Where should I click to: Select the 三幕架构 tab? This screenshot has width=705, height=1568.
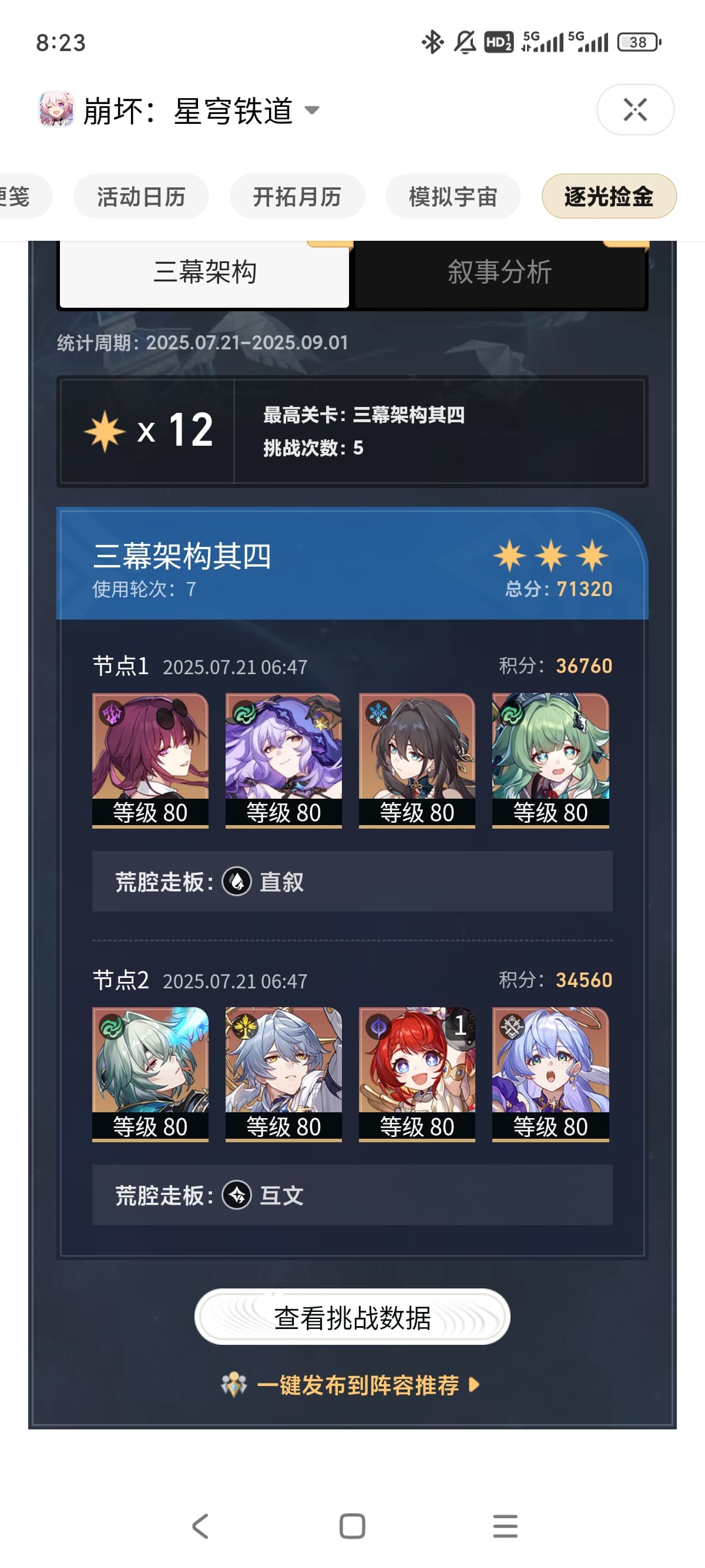204,272
